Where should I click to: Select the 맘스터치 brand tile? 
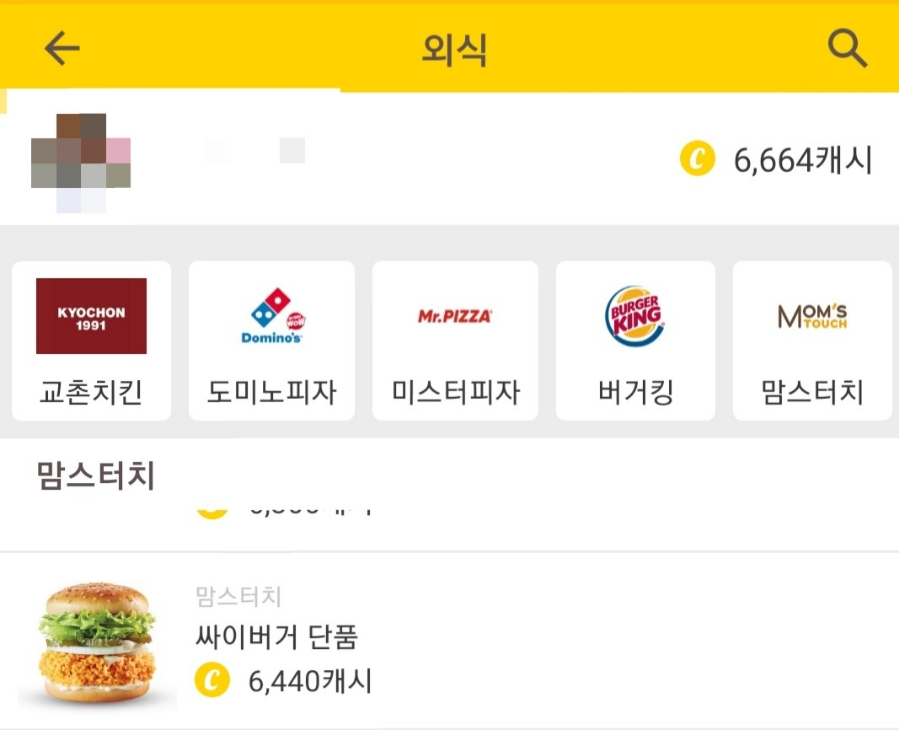(812, 341)
